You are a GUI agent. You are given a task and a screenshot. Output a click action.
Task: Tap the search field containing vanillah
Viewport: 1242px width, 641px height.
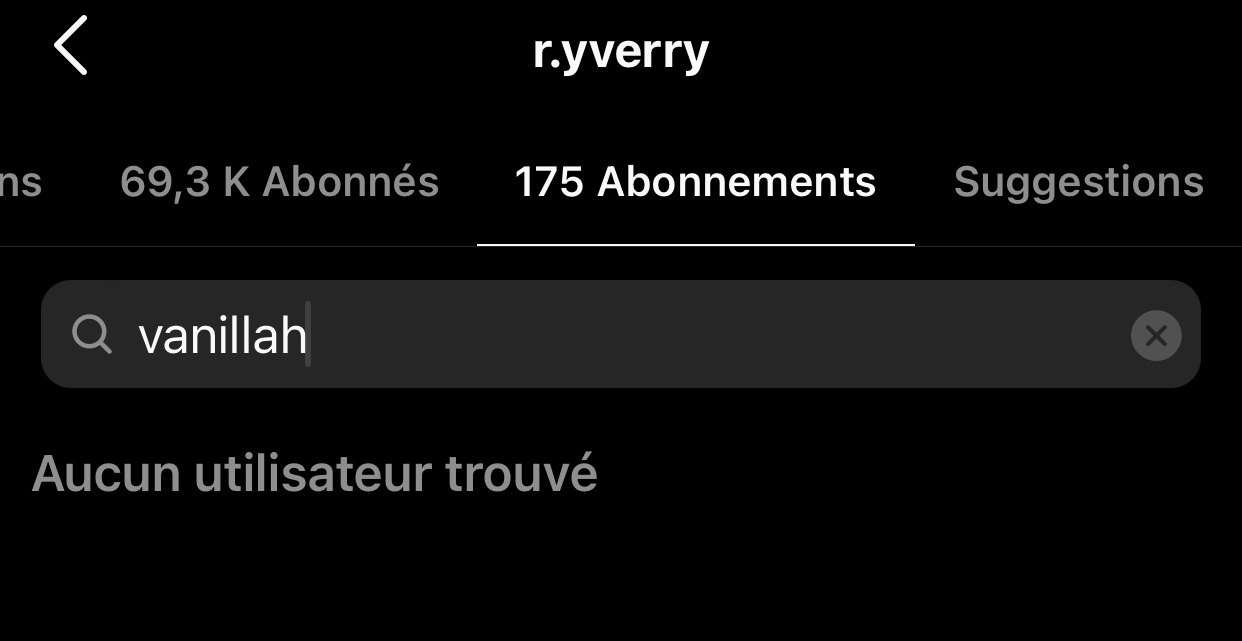[x=600, y=335]
